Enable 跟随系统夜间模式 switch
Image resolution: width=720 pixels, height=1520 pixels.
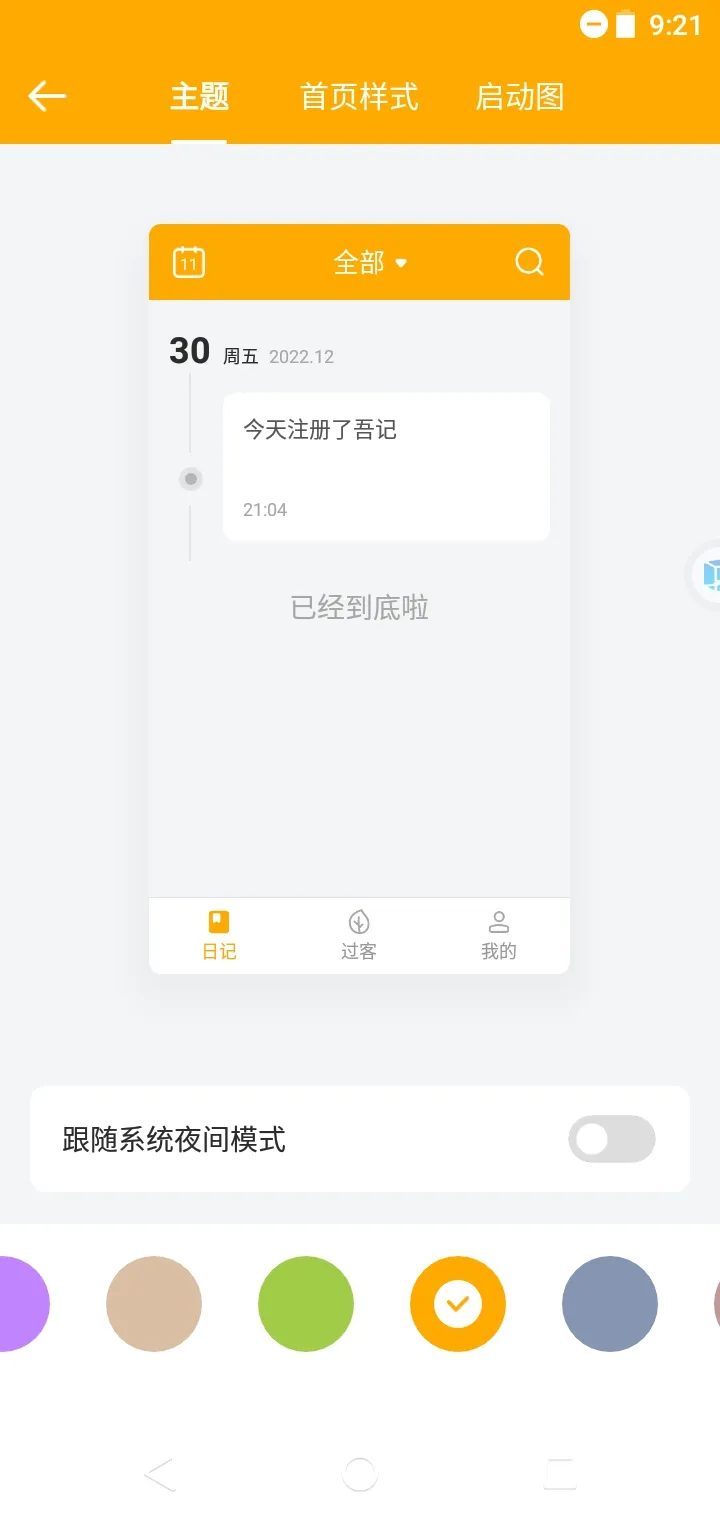pyautogui.click(x=611, y=1139)
